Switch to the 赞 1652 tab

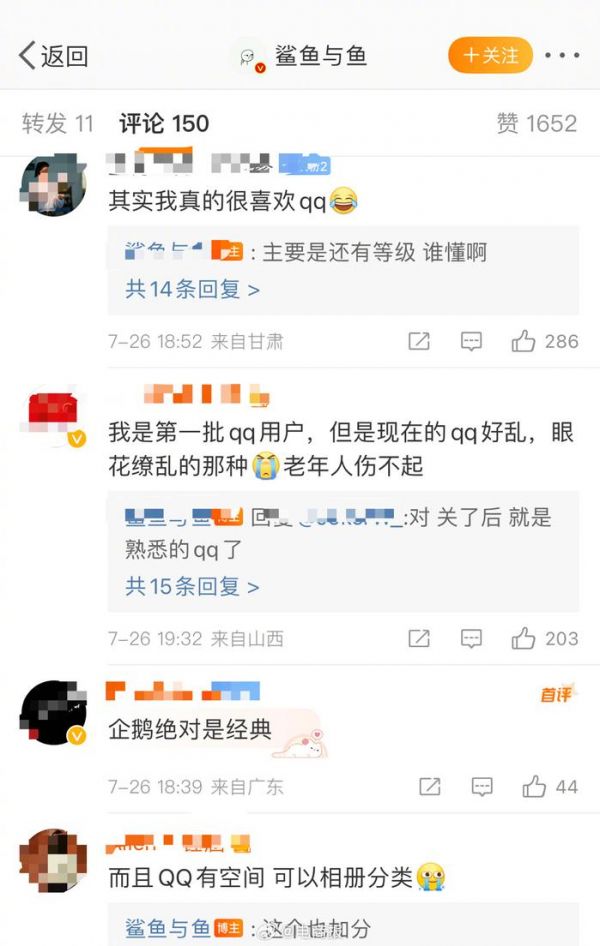tap(537, 124)
